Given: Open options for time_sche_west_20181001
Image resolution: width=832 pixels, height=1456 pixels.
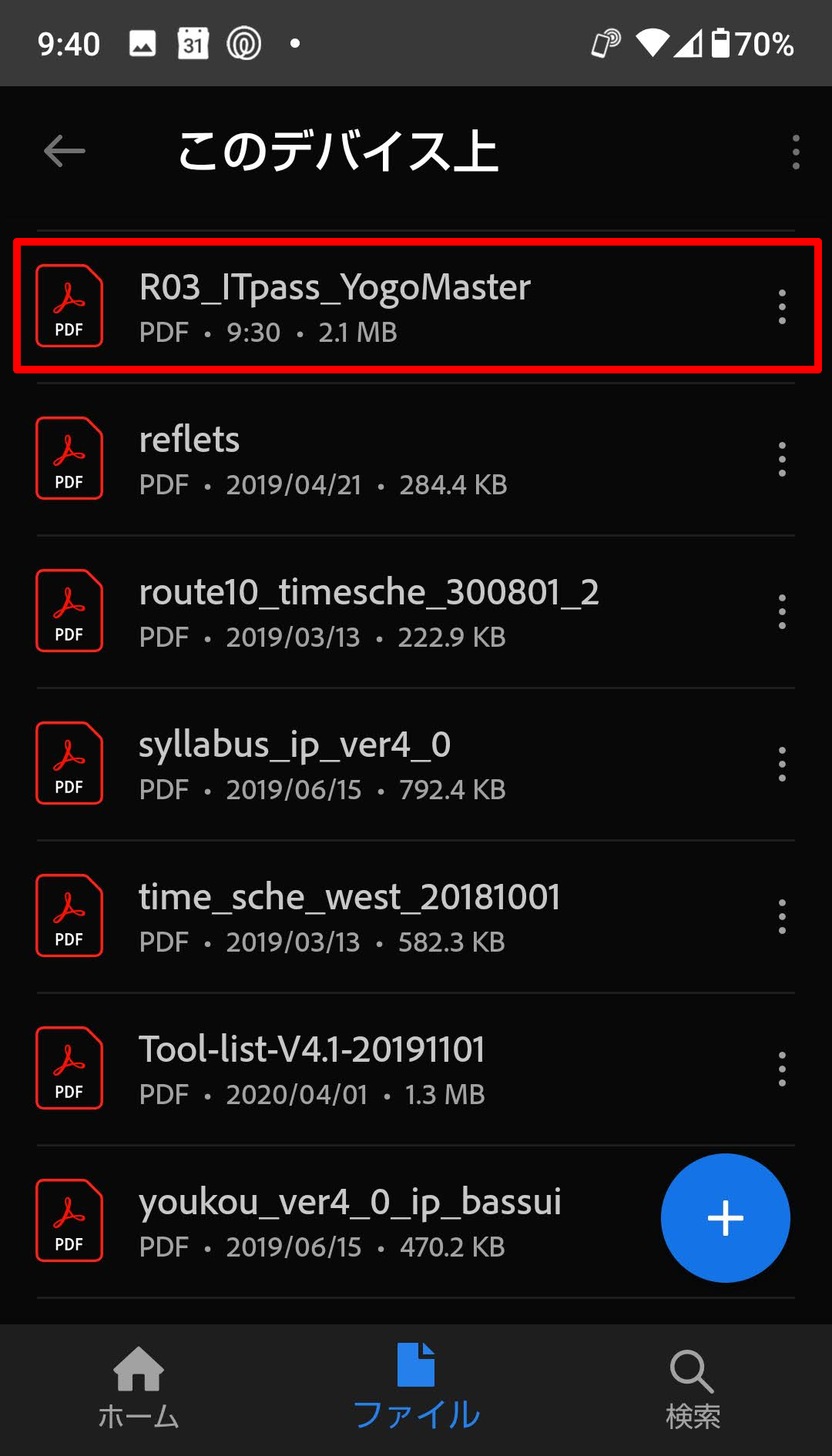Looking at the screenshot, I should point(782,917).
